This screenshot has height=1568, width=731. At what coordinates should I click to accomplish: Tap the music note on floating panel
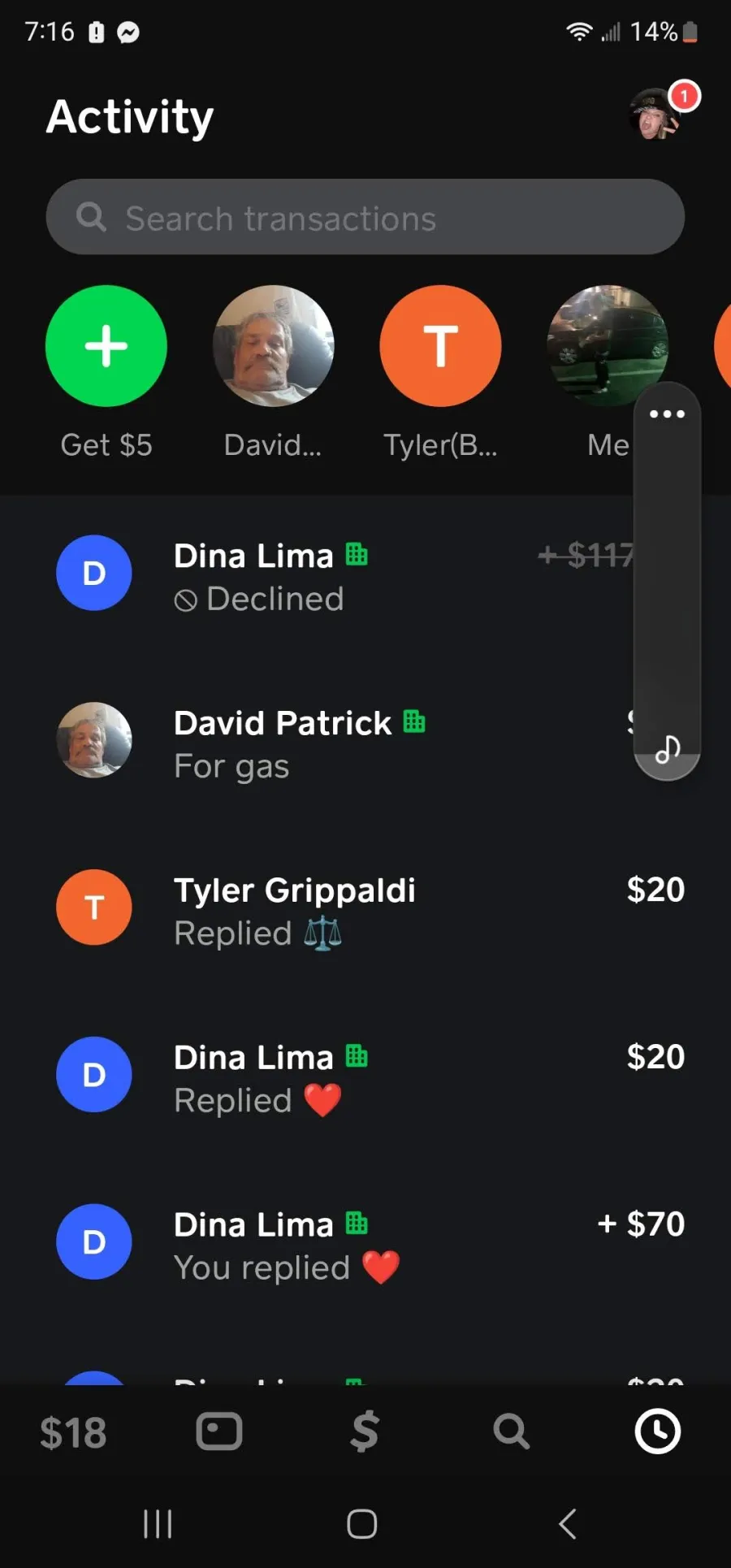click(x=667, y=749)
